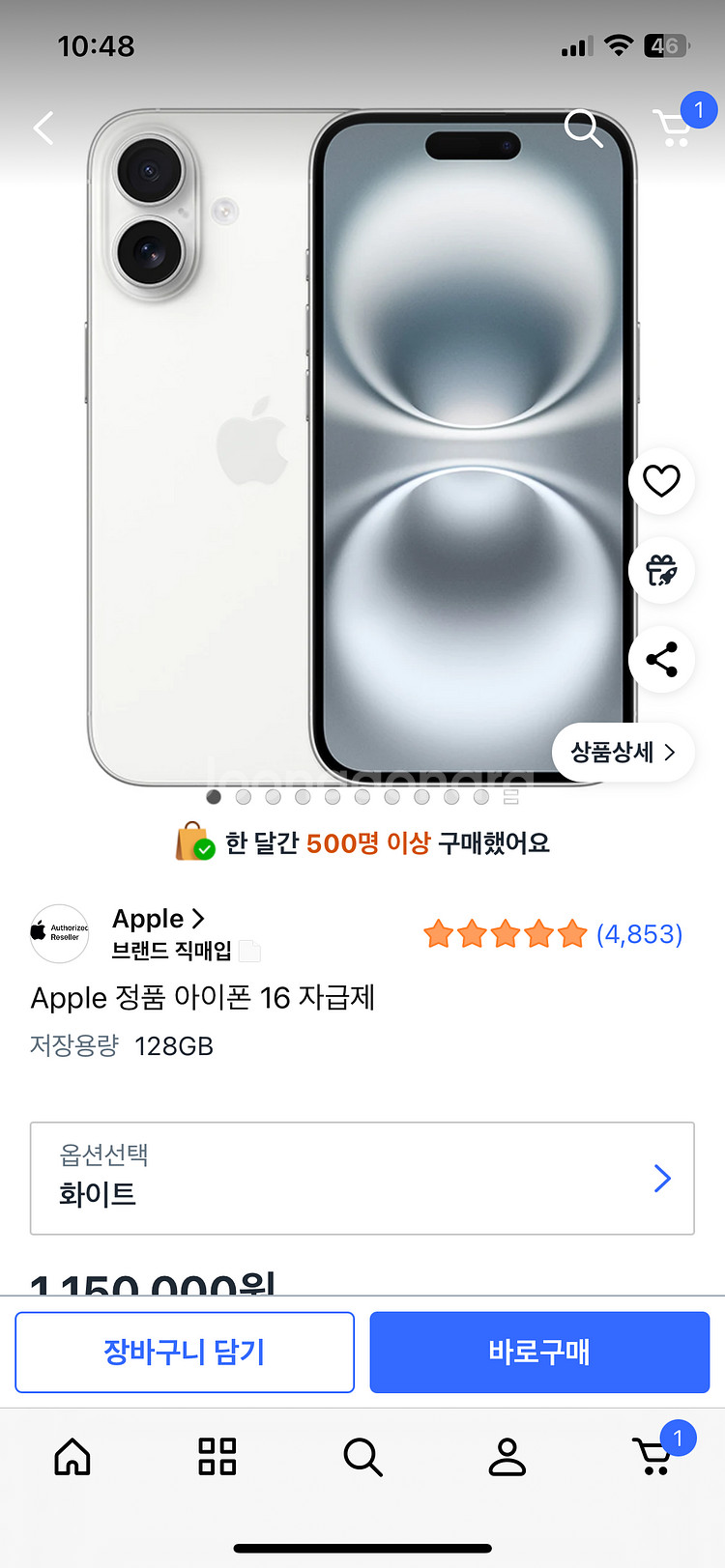Screen dimensions: 725x1568
Task: Buy now with 바로구매
Action: [x=539, y=1352]
